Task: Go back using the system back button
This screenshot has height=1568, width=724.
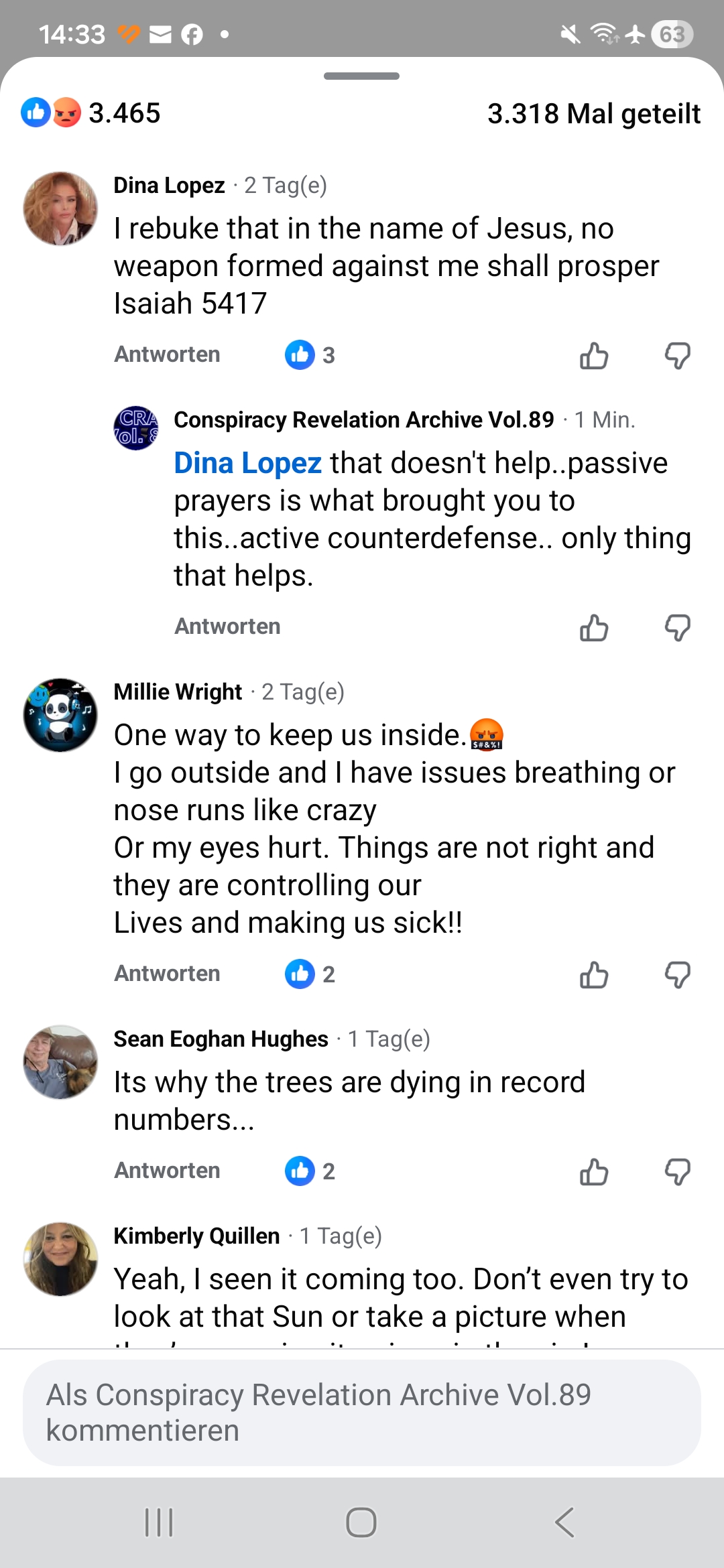Action: (x=564, y=1522)
